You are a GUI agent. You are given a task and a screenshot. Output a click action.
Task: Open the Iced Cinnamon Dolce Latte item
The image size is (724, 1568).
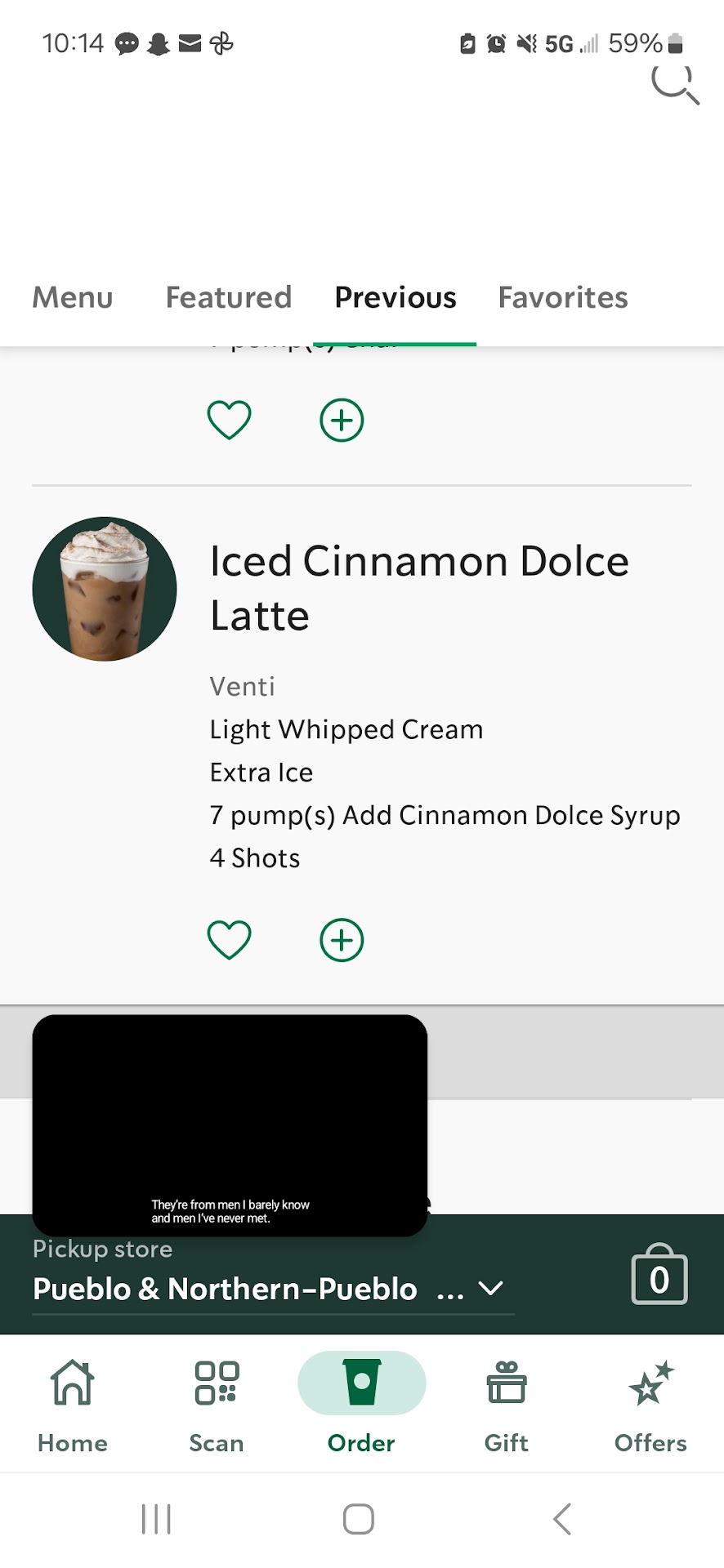(418, 588)
